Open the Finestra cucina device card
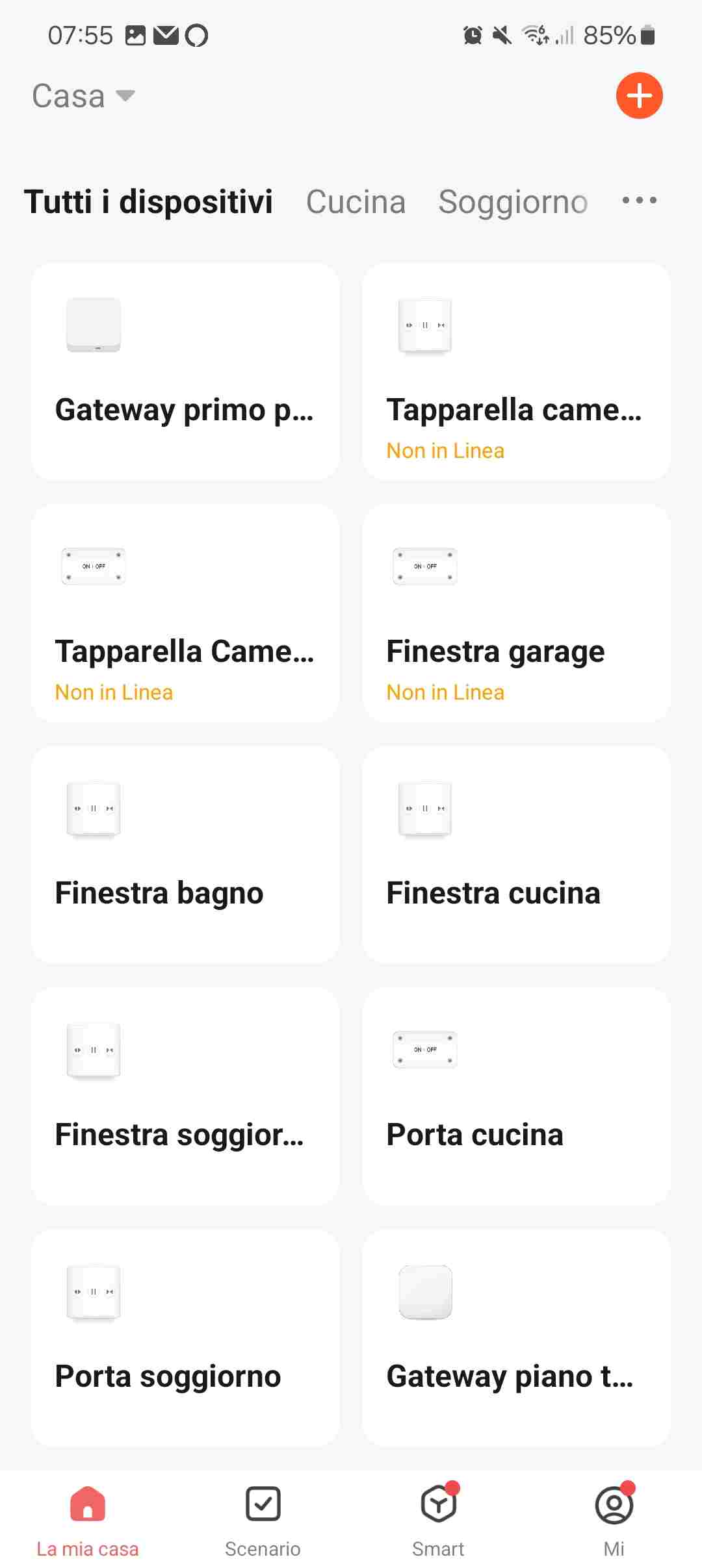Viewport: 702px width, 1568px height. pos(516,855)
